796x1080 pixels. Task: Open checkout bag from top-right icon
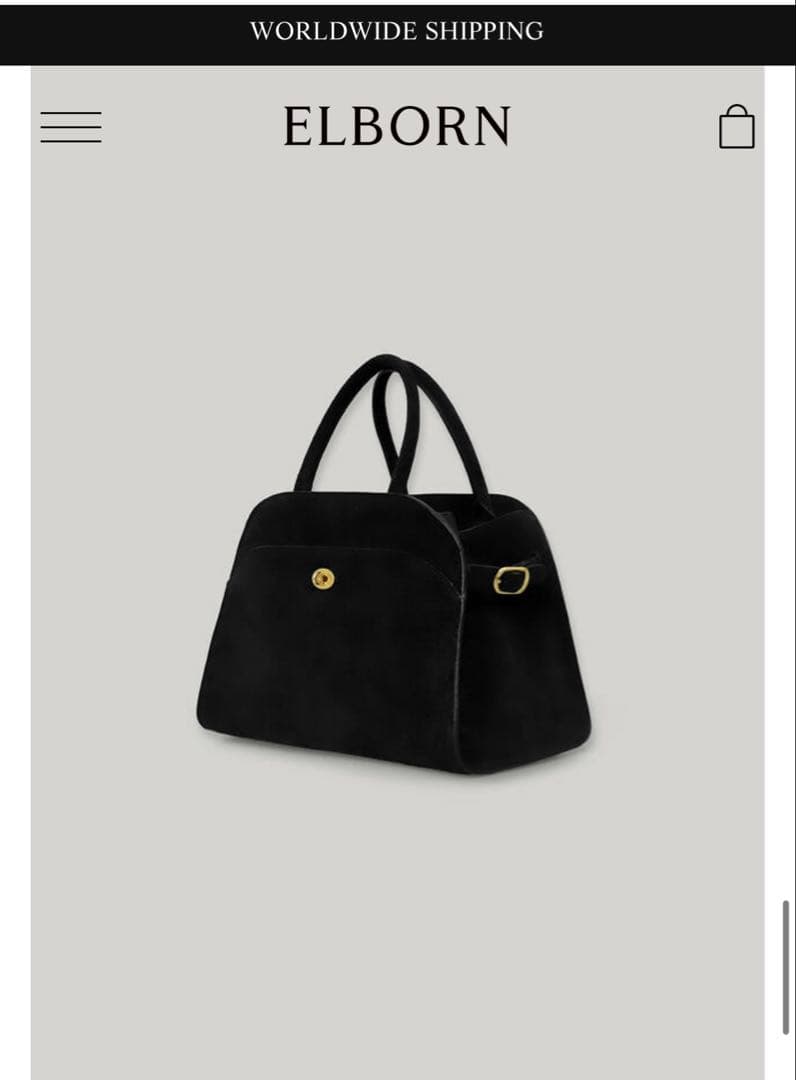(x=738, y=126)
